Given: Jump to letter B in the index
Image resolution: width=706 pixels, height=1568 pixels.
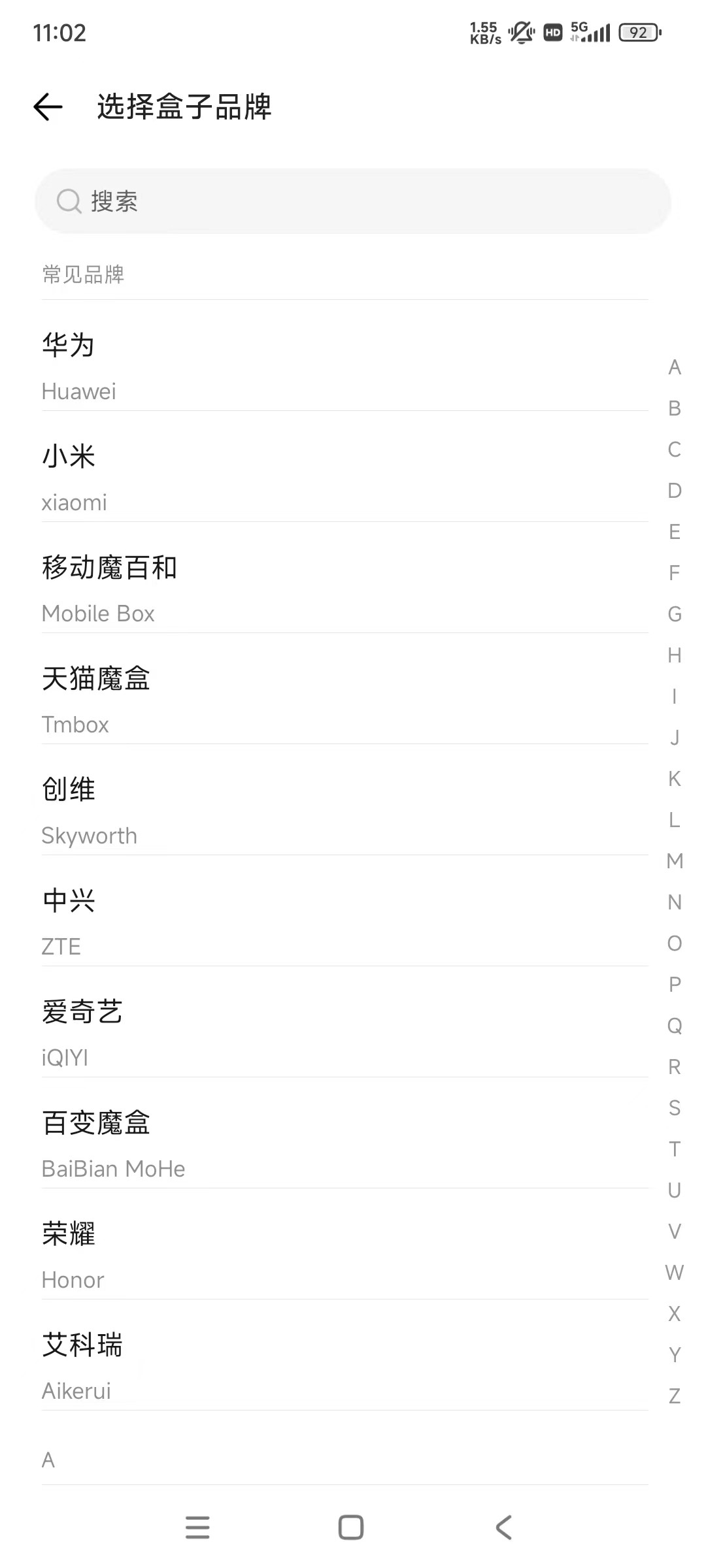Looking at the screenshot, I should 675,408.
